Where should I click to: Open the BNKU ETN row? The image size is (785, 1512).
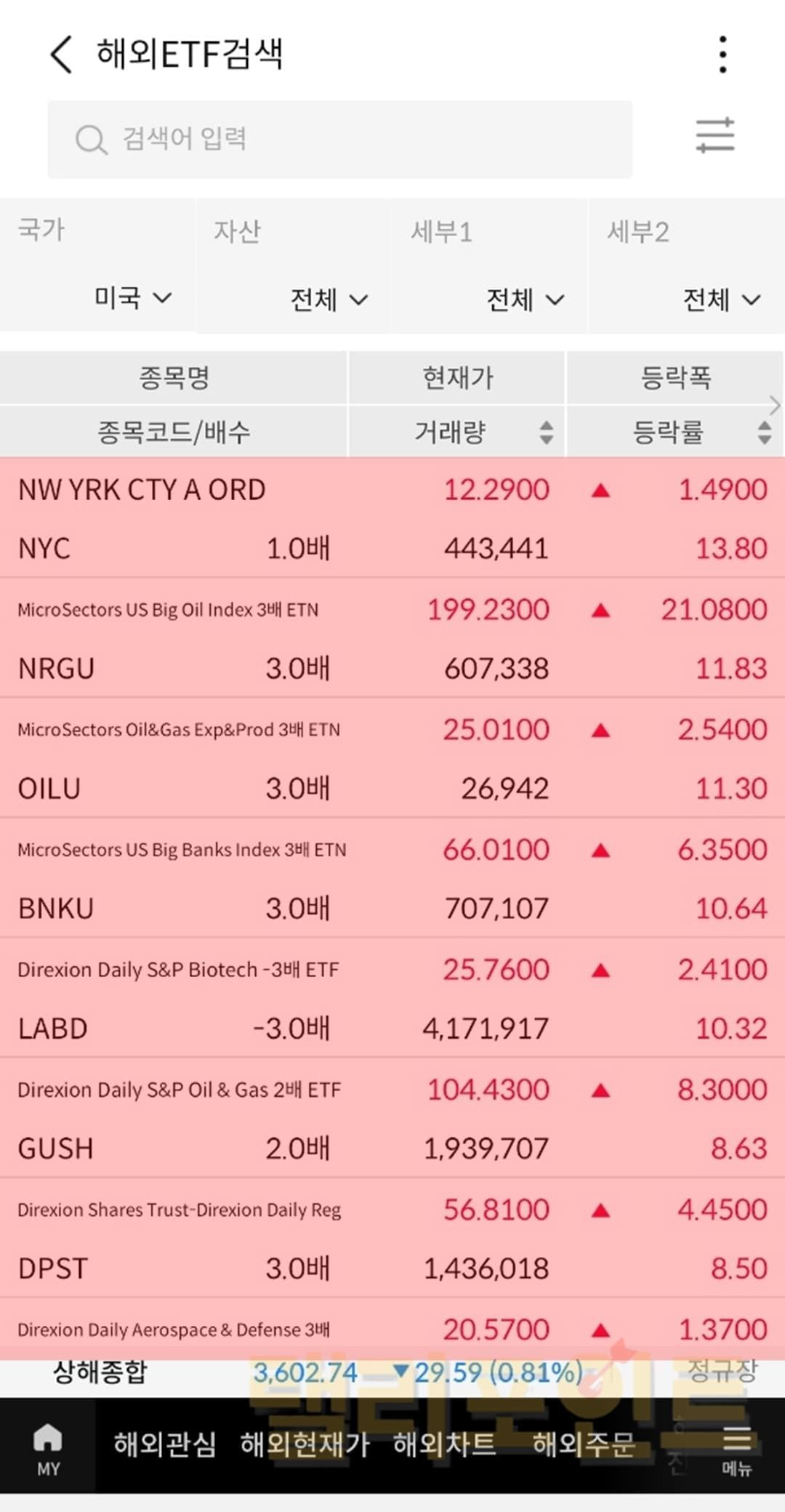click(392, 878)
